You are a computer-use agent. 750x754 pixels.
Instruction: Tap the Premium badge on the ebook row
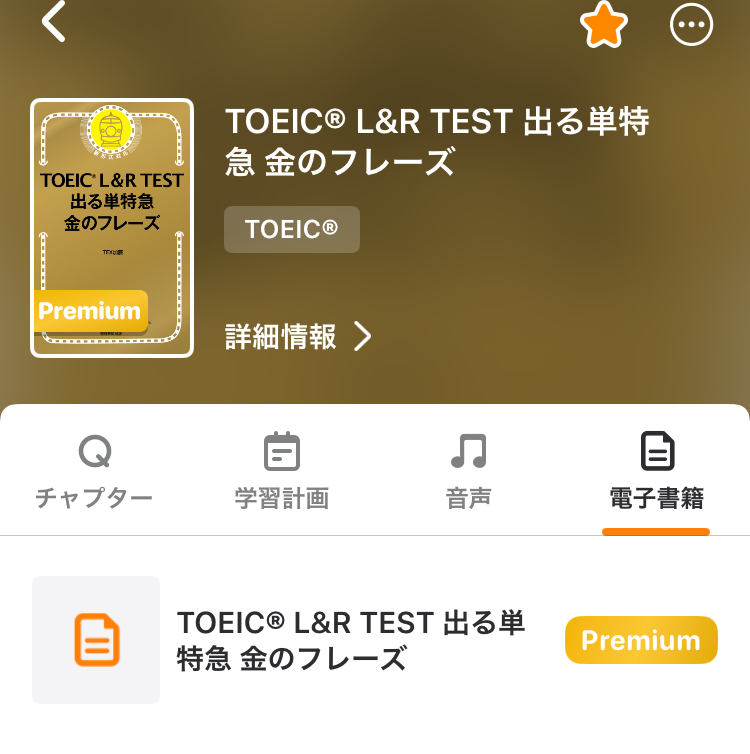tap(641, 640)
